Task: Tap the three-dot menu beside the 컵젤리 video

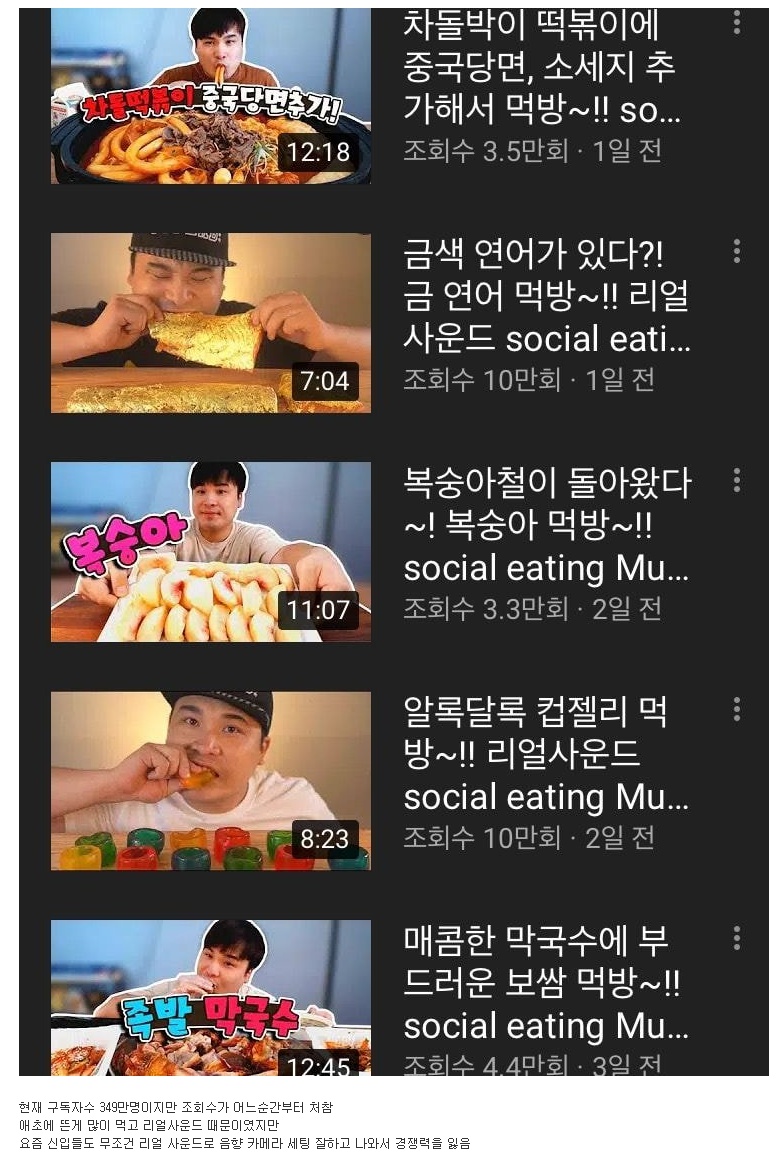Action: (737, 709)
